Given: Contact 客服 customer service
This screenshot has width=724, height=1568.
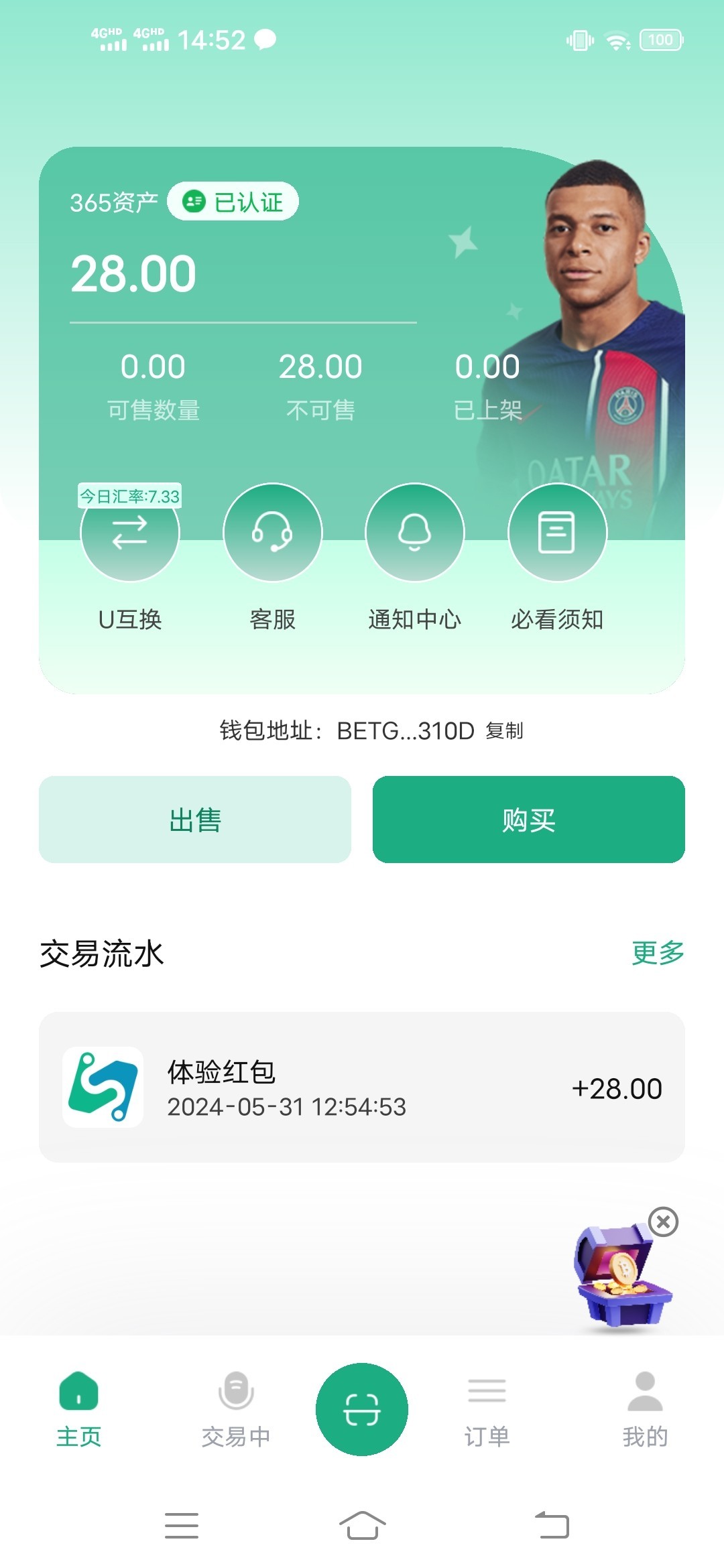Looking at the screenshot, I should [x=272, y=533].
